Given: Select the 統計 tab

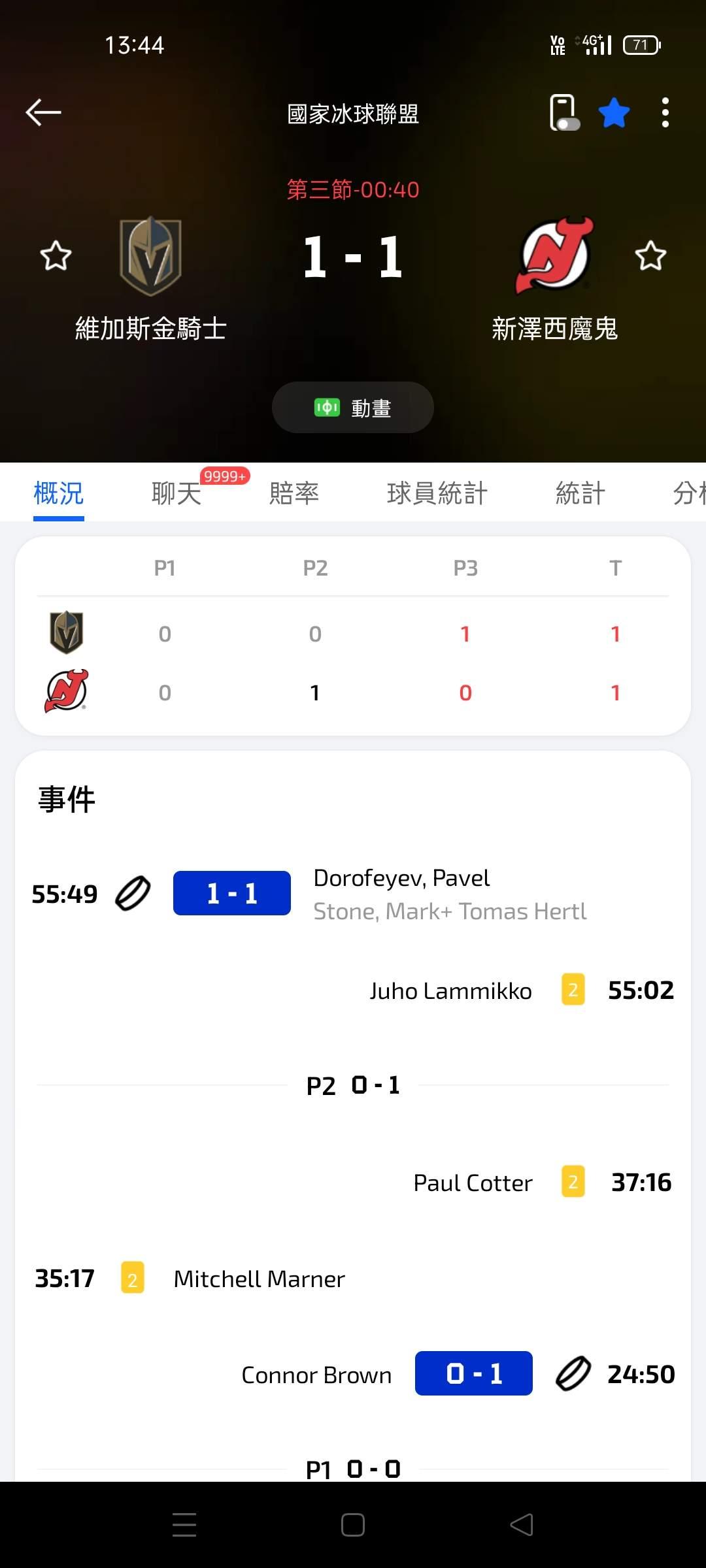Looking at the screenshot, I should point(580,493).
